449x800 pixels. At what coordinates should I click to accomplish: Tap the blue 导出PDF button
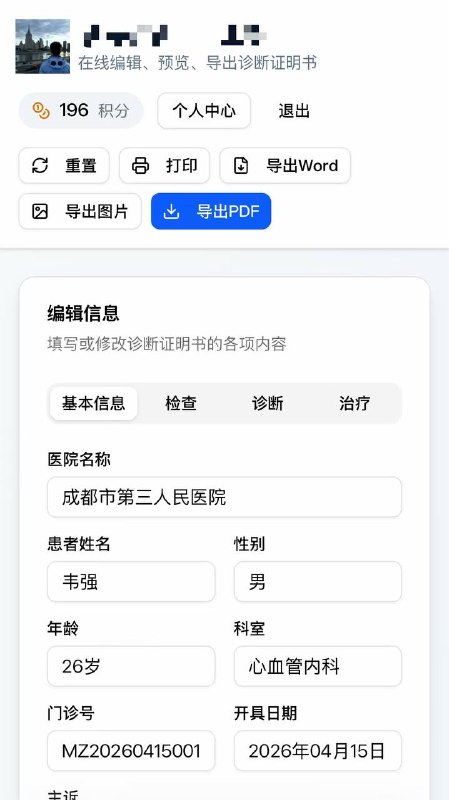pos(211,211)
